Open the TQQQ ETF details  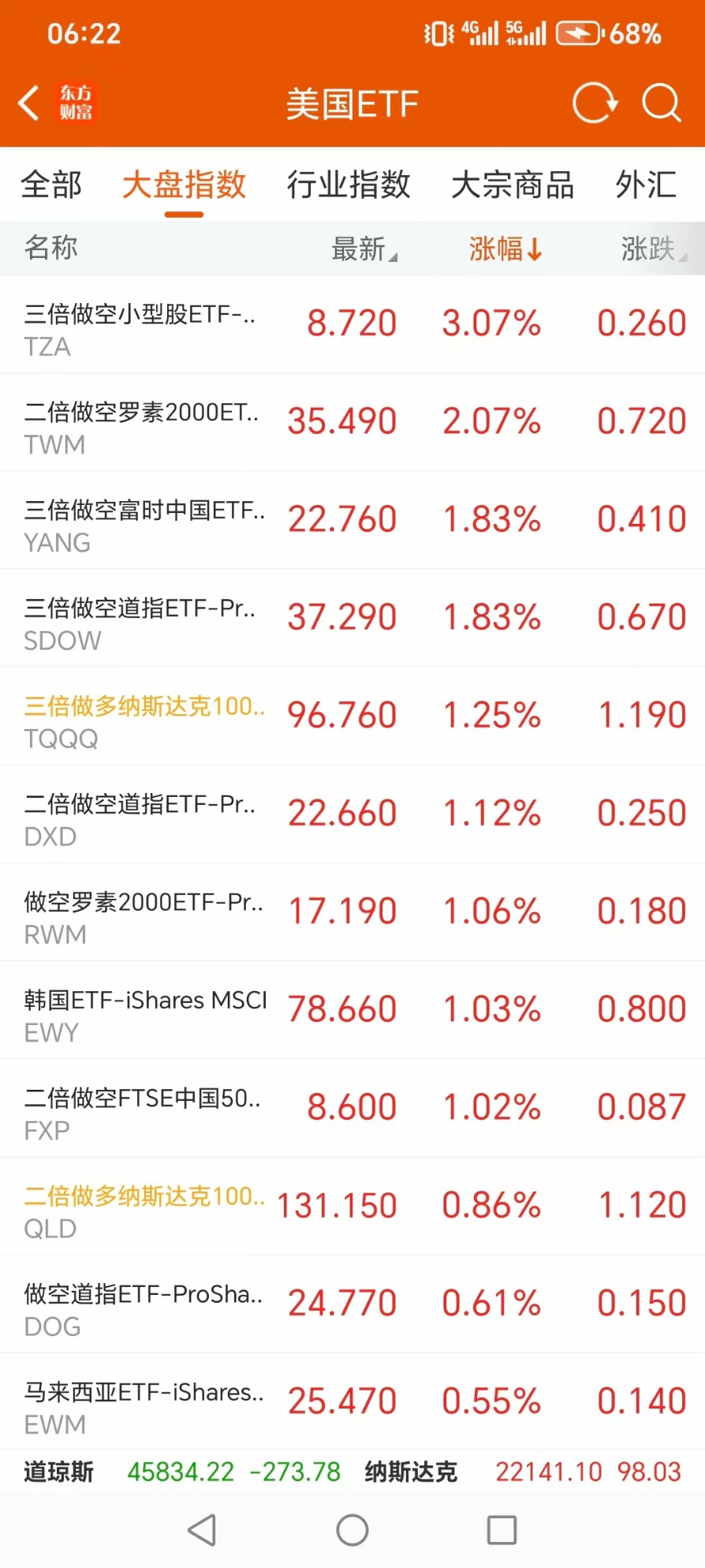point(352,716)
